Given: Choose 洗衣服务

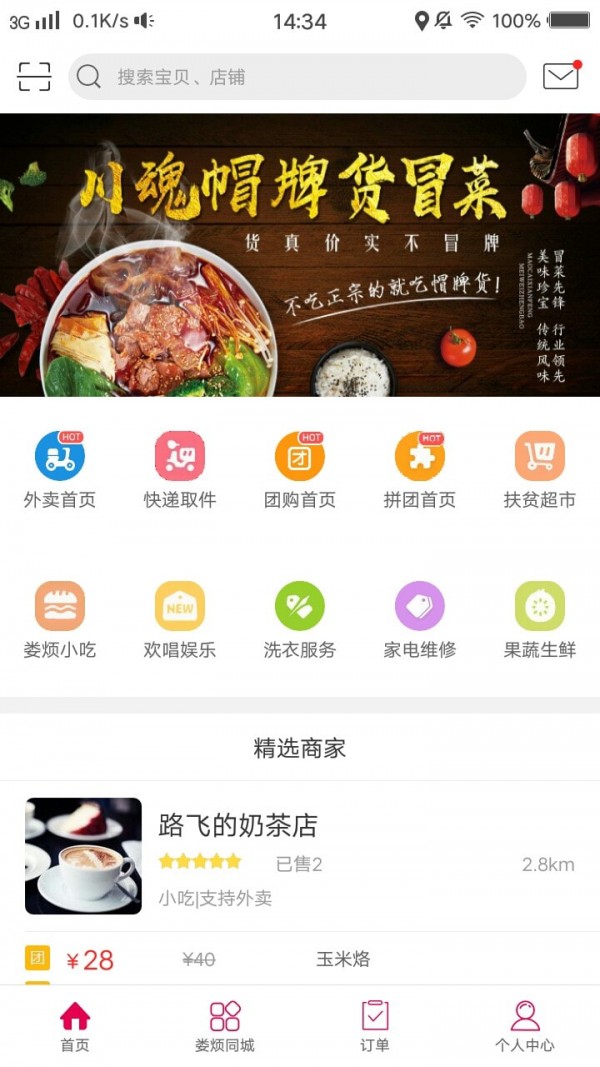Looking at the screenshot, I should point(300,620).
